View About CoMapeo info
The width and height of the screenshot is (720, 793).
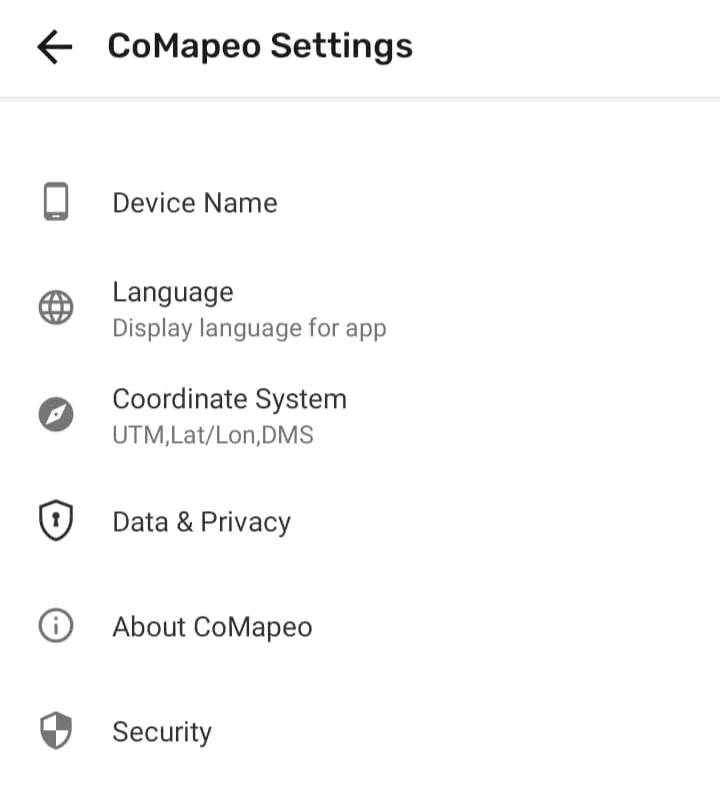[212, 627]
